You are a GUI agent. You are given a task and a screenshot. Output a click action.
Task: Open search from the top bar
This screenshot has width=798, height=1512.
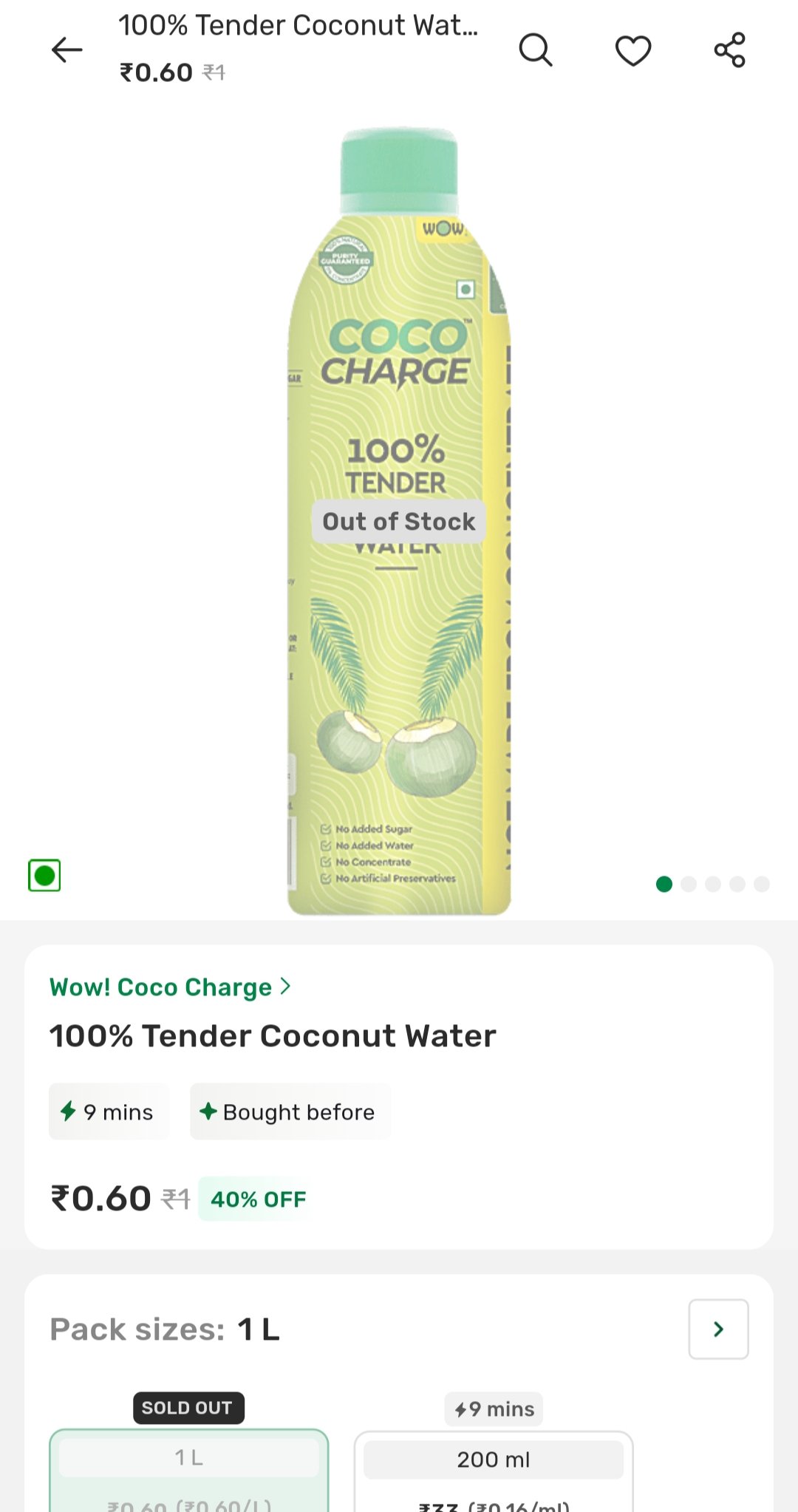click(536, 50)
